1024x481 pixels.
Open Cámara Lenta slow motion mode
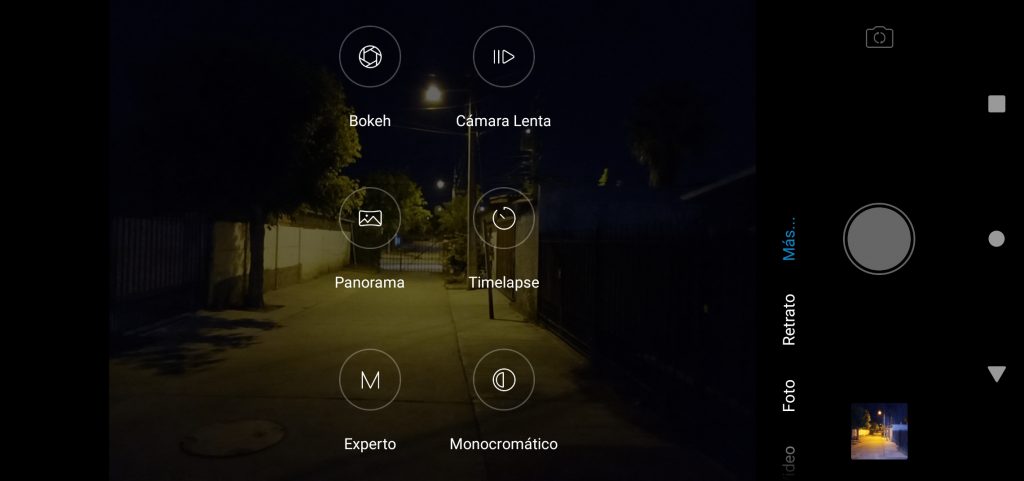(504, 57)
